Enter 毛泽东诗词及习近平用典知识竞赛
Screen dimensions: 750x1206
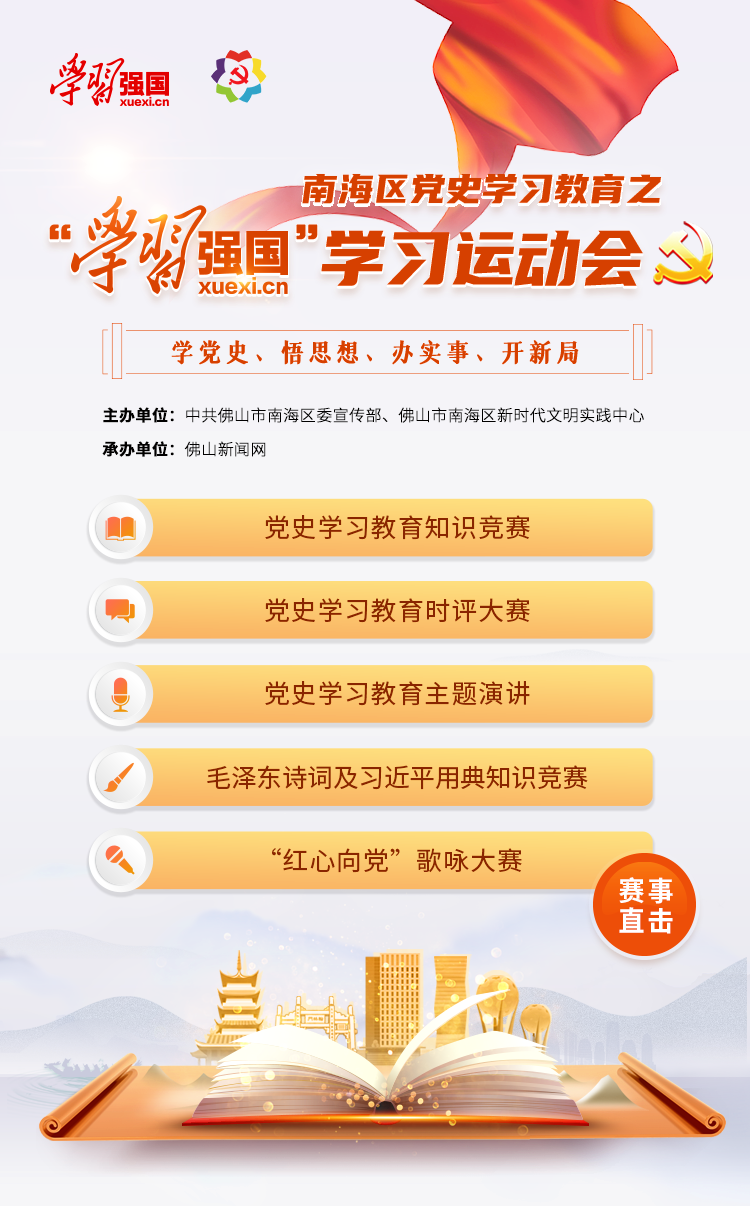click(396, 777)
